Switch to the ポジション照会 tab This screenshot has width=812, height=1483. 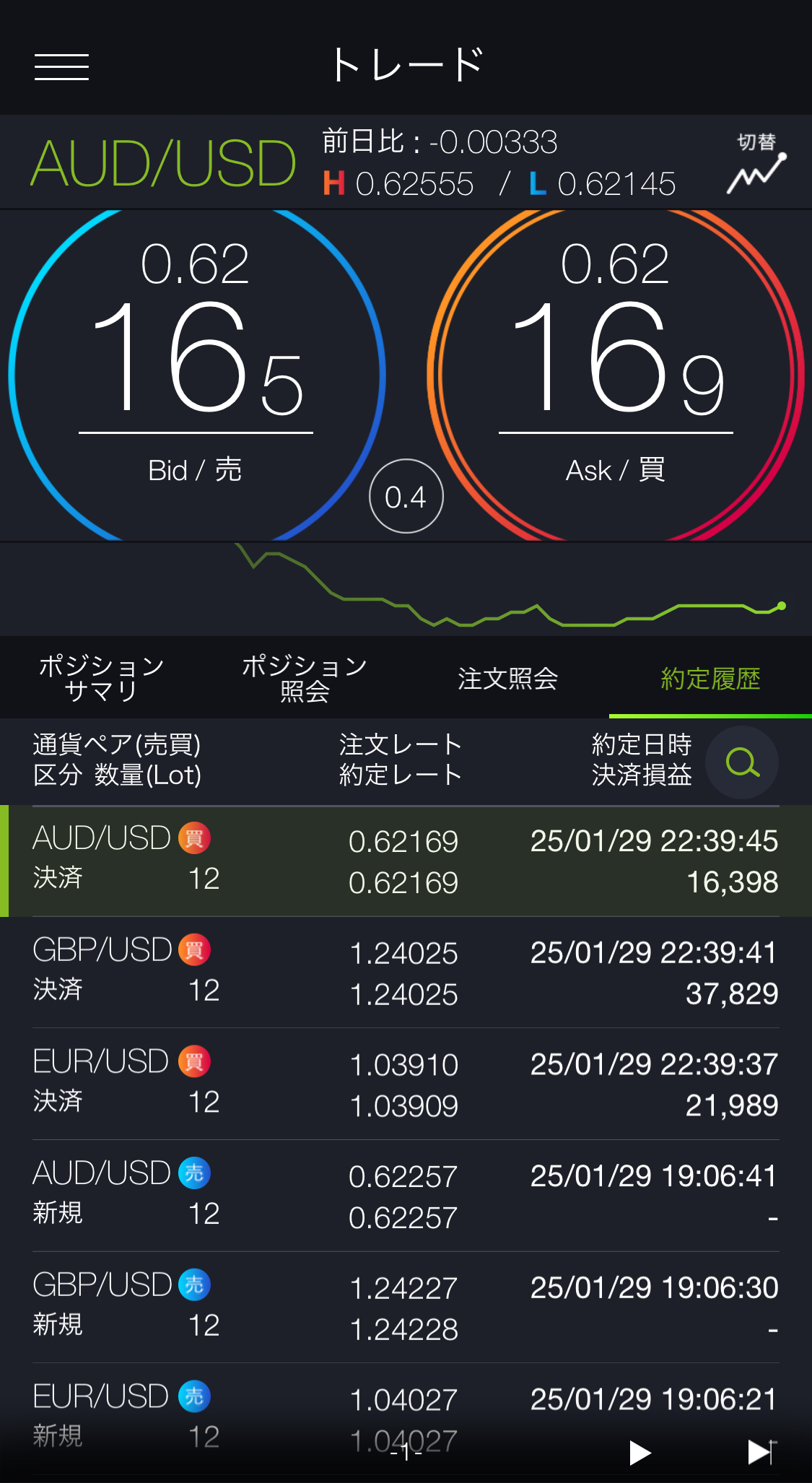(x=304, y=677)
